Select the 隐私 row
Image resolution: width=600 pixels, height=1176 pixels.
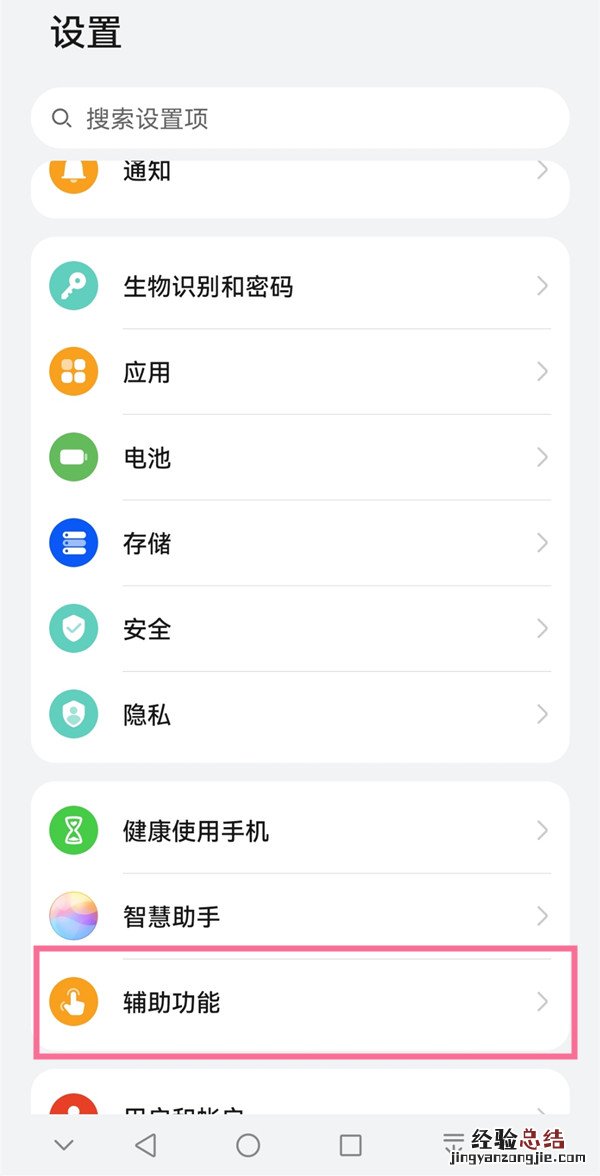[300, 715]
